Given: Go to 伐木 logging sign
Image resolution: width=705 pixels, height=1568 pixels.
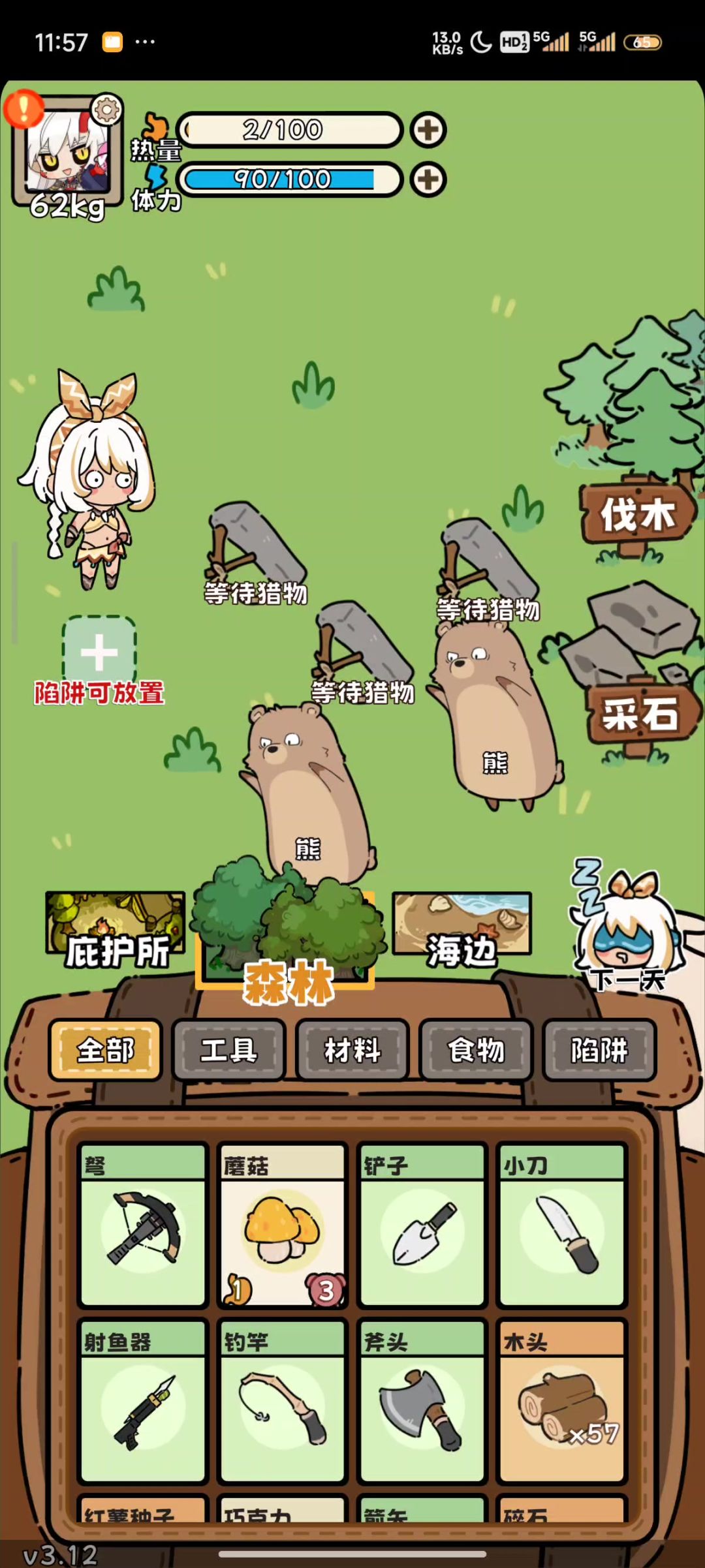Looking at the screenshot, I should (636, 515).
